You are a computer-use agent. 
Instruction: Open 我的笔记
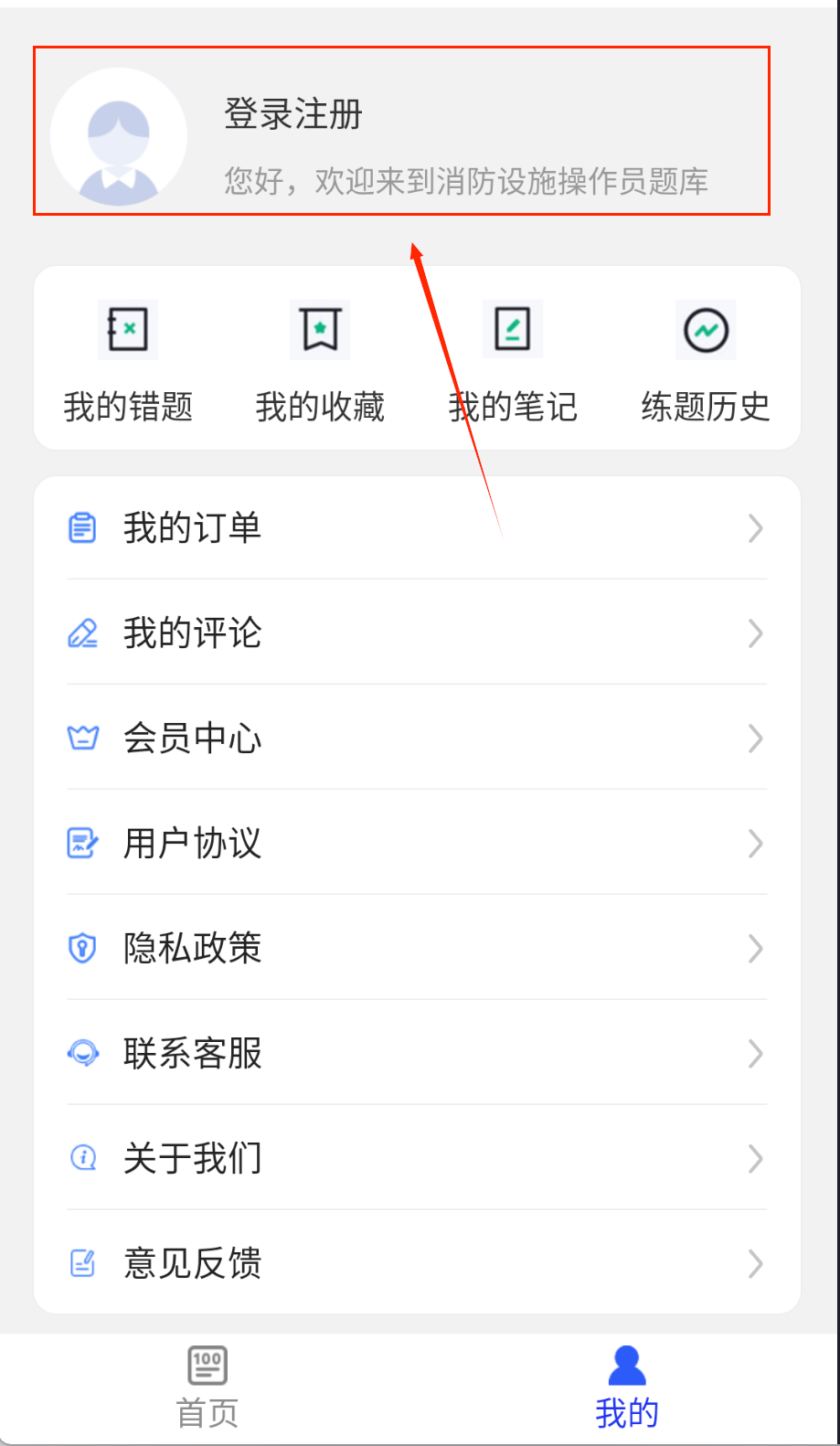click(x=512, y=363)
